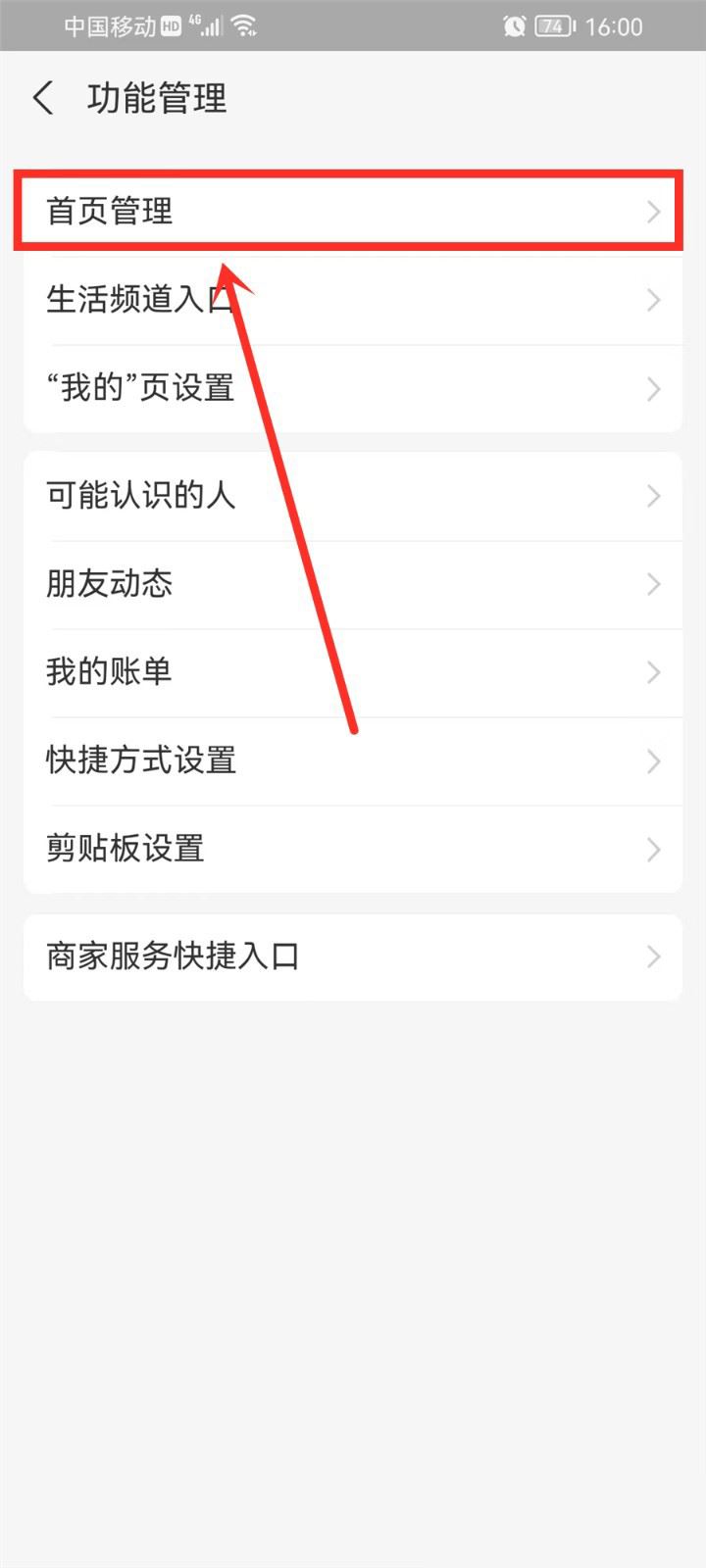Go back from 功能管理 page
Image resolution: width=706 pixels, height=1568 pixels.
pyautogui.click(x=43, y=99)
